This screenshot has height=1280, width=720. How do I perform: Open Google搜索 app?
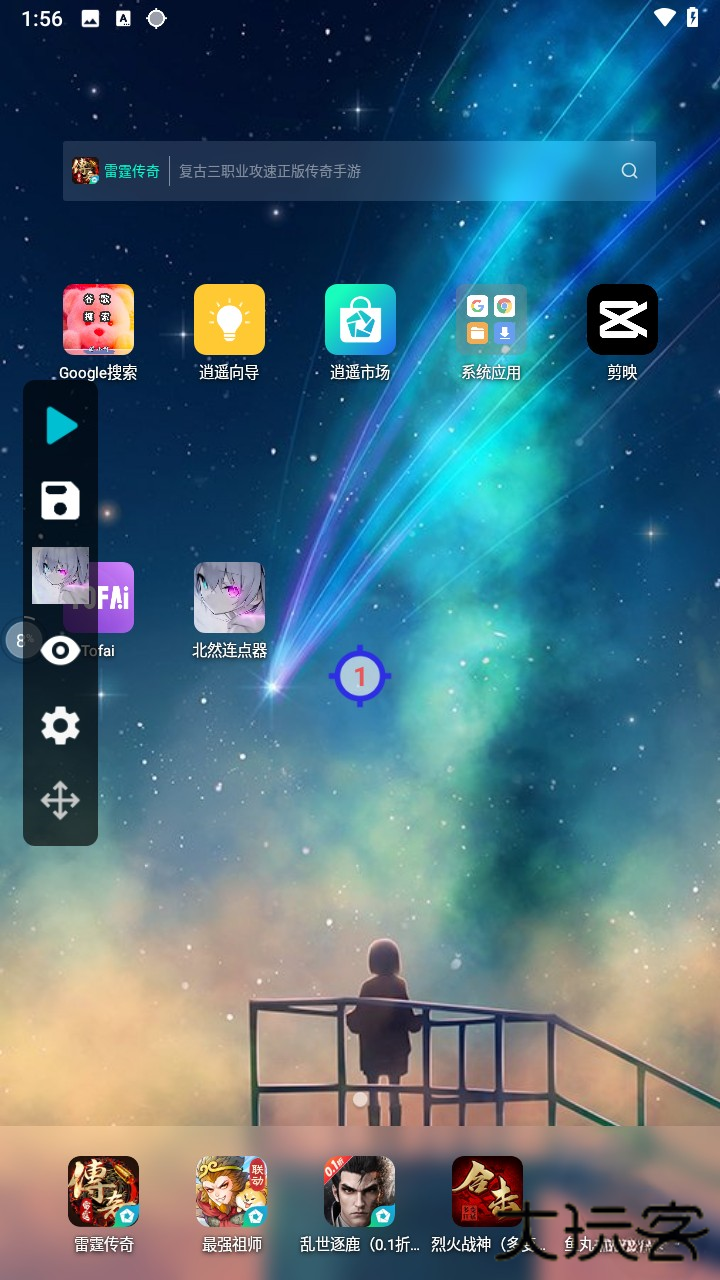point(98,320)
